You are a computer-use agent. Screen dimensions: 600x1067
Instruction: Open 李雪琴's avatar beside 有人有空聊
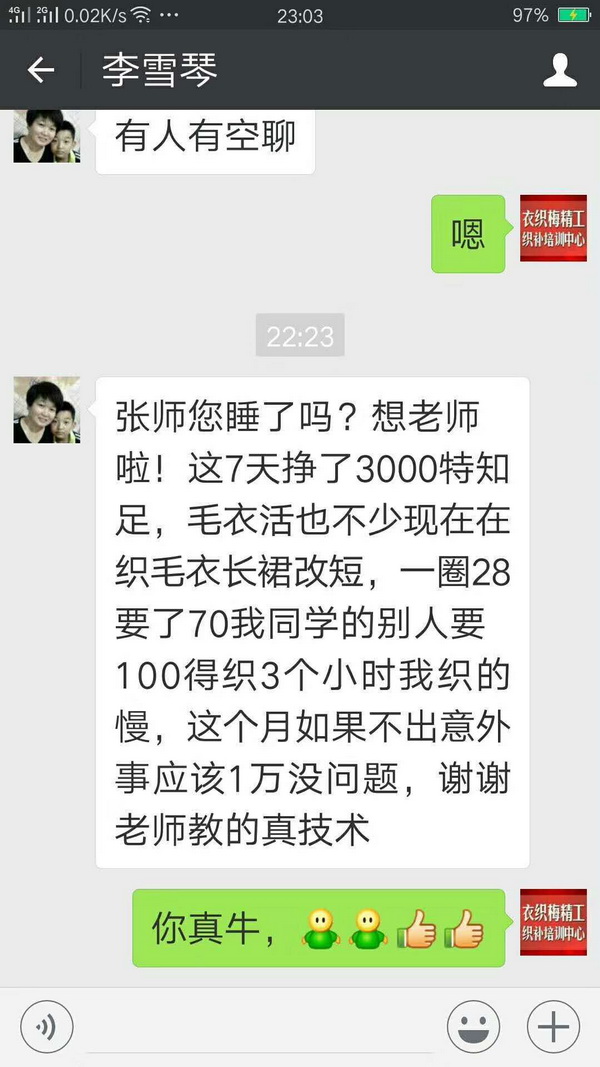pyautogui.click(x=46, y=137)
